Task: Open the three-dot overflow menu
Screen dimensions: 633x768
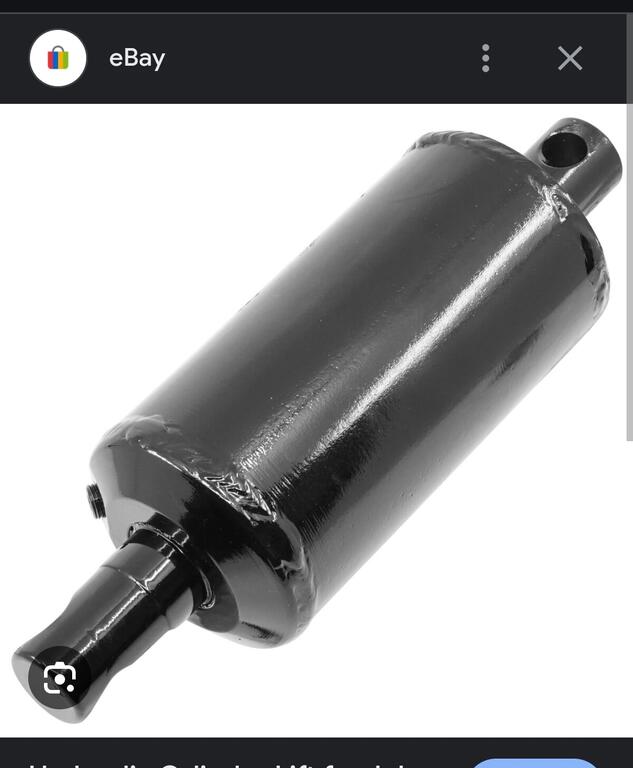Action: (x=486, y=58)
